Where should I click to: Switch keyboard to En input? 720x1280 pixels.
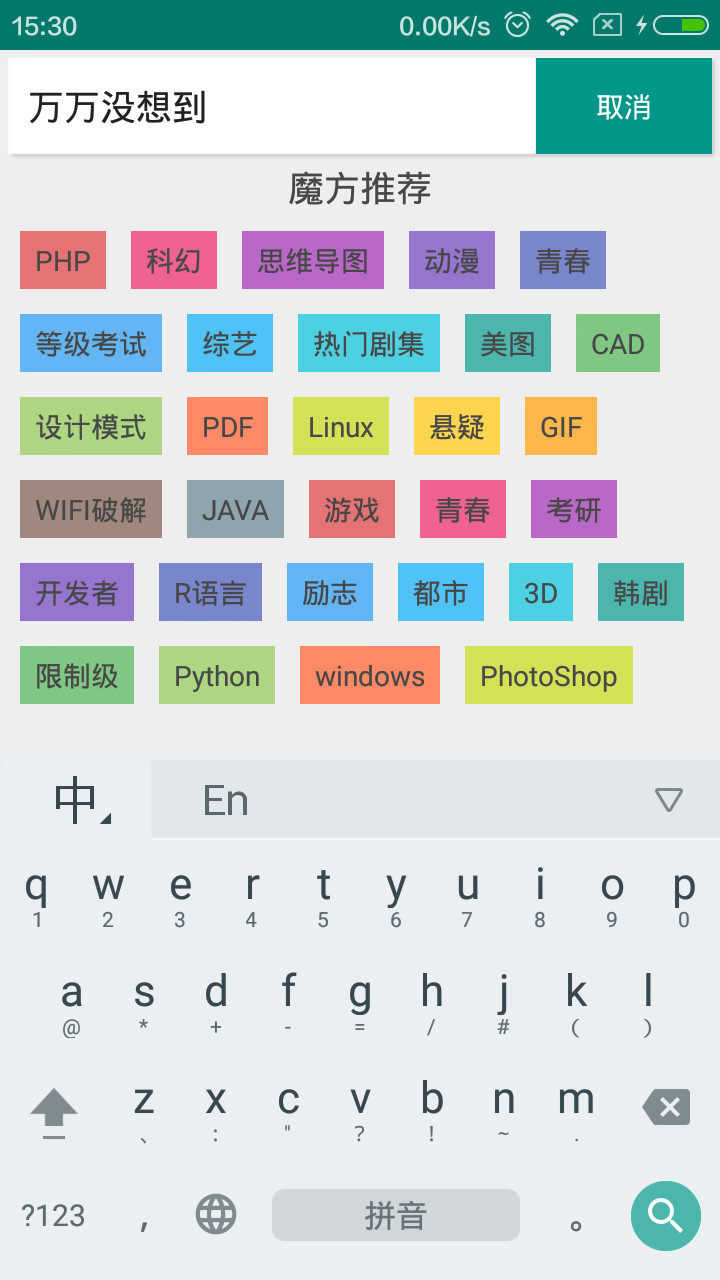226,800
